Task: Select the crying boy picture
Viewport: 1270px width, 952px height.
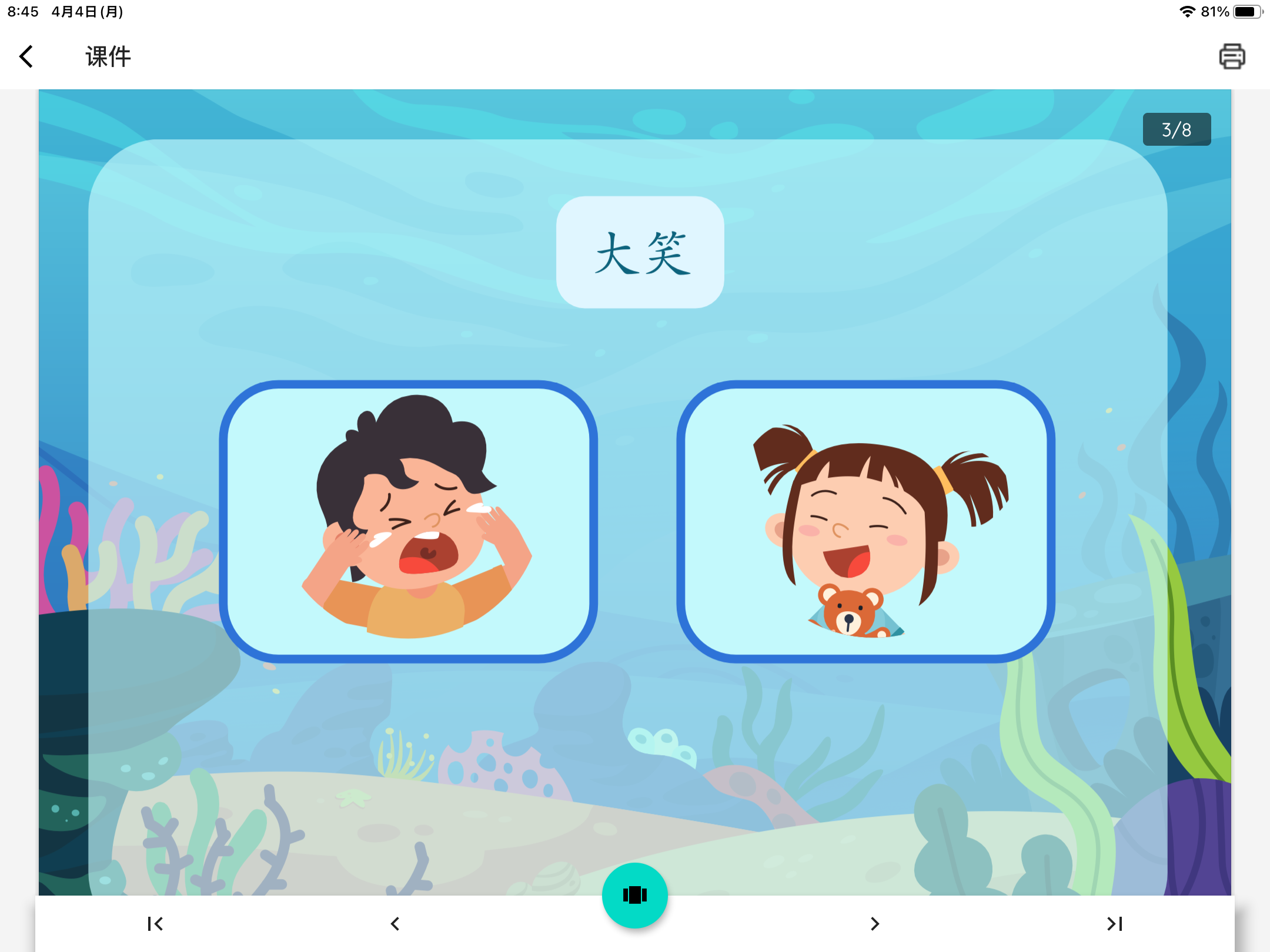Action: click(x=409, y=522)
